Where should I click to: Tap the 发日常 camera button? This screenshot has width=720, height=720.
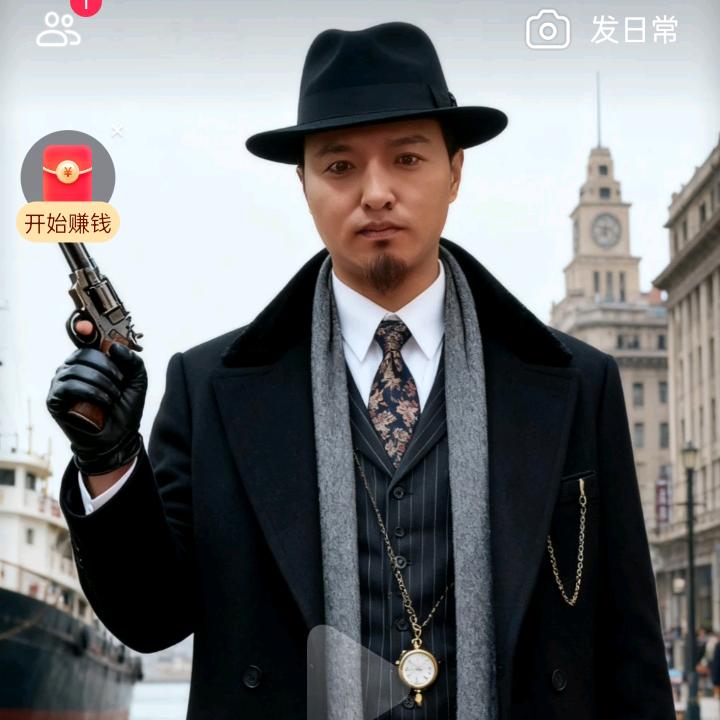602,29
